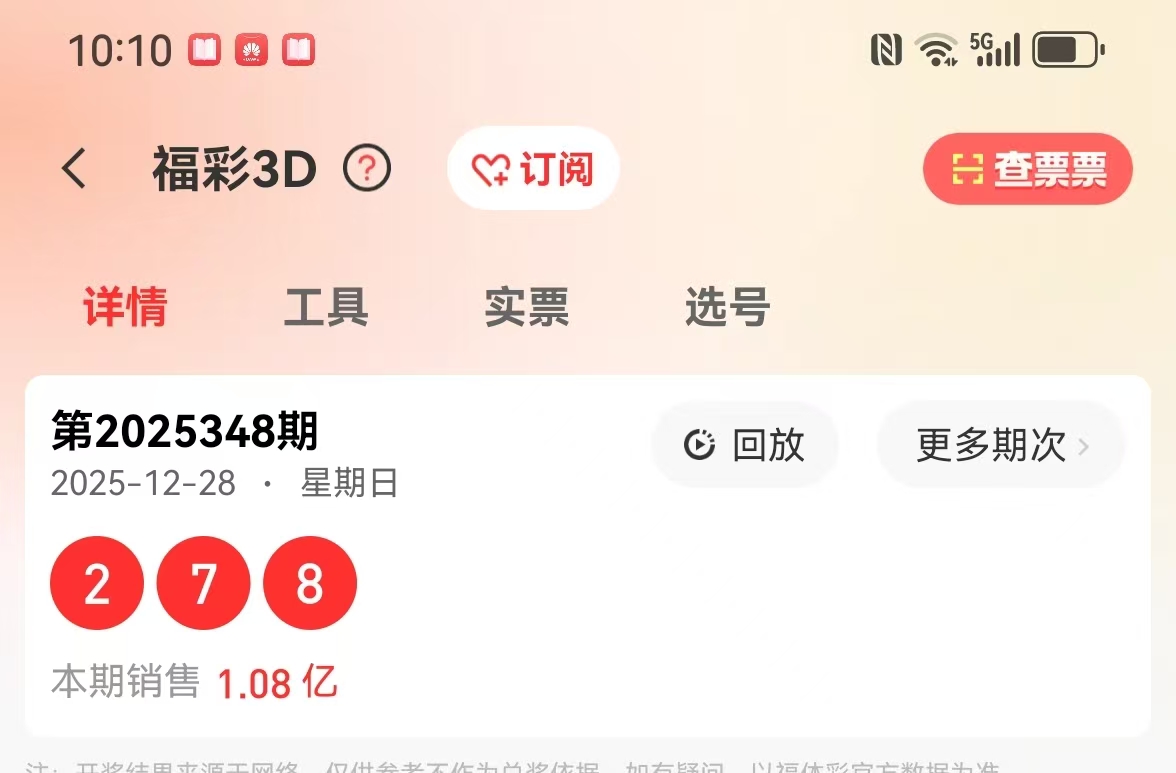
Task: View 更多期次 past draws
Action: coord(1001,445)
